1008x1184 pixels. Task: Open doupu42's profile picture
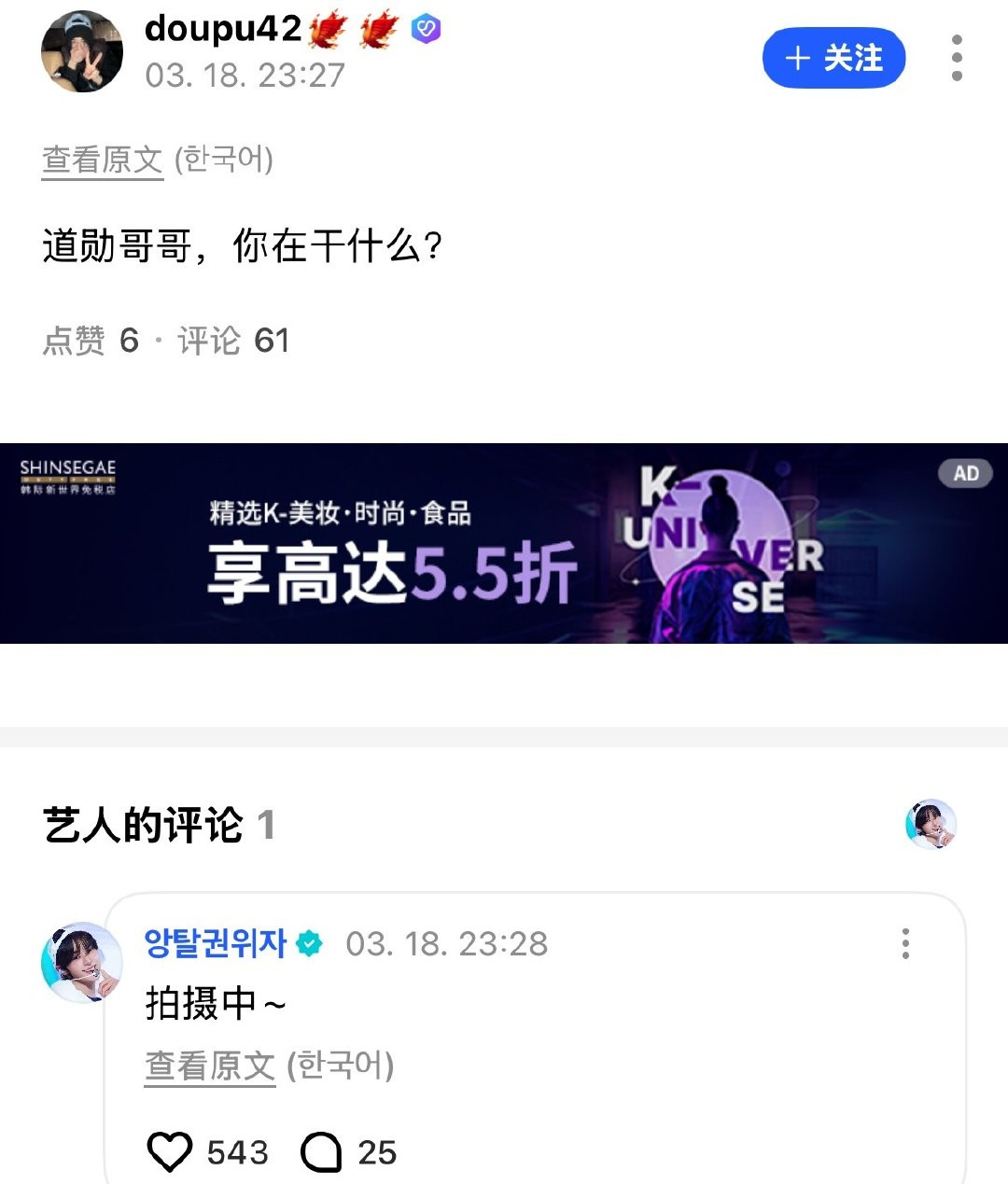[82, 52]
